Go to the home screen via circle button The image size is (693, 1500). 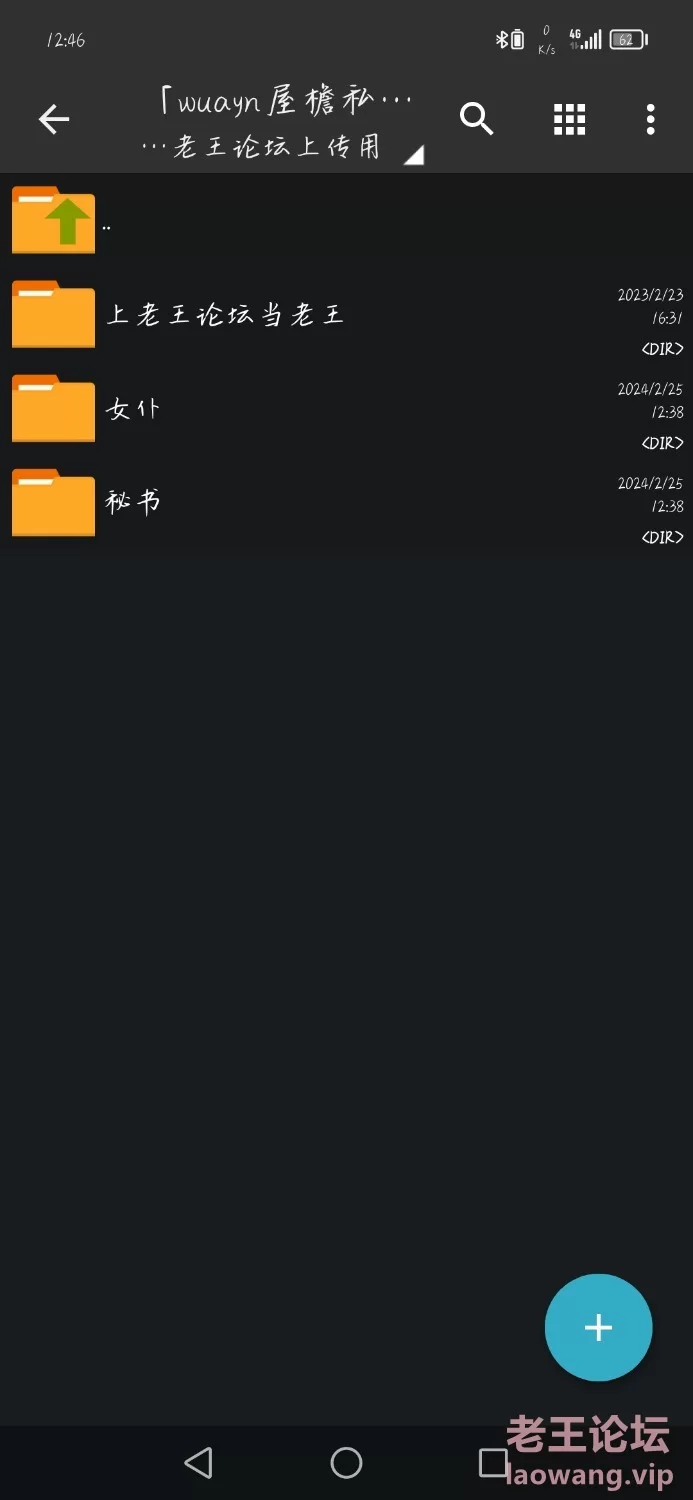tap(346, 1463)
